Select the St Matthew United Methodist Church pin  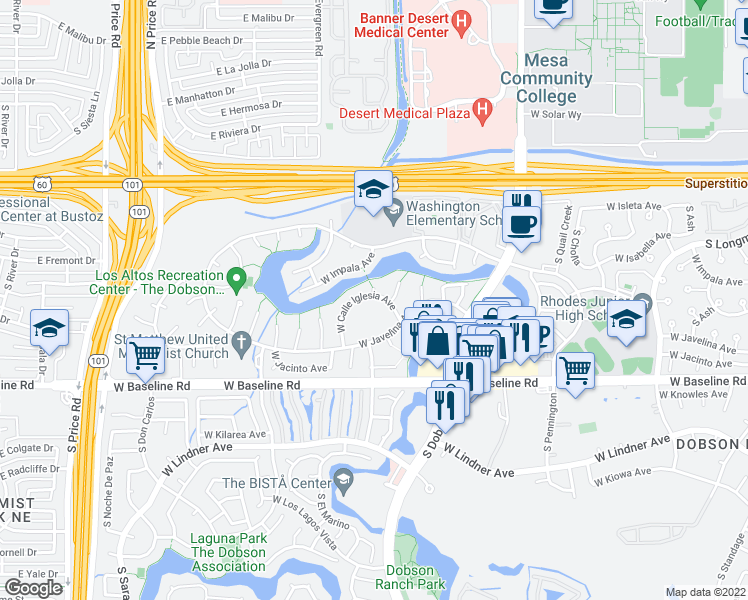[x=240, y=343]
